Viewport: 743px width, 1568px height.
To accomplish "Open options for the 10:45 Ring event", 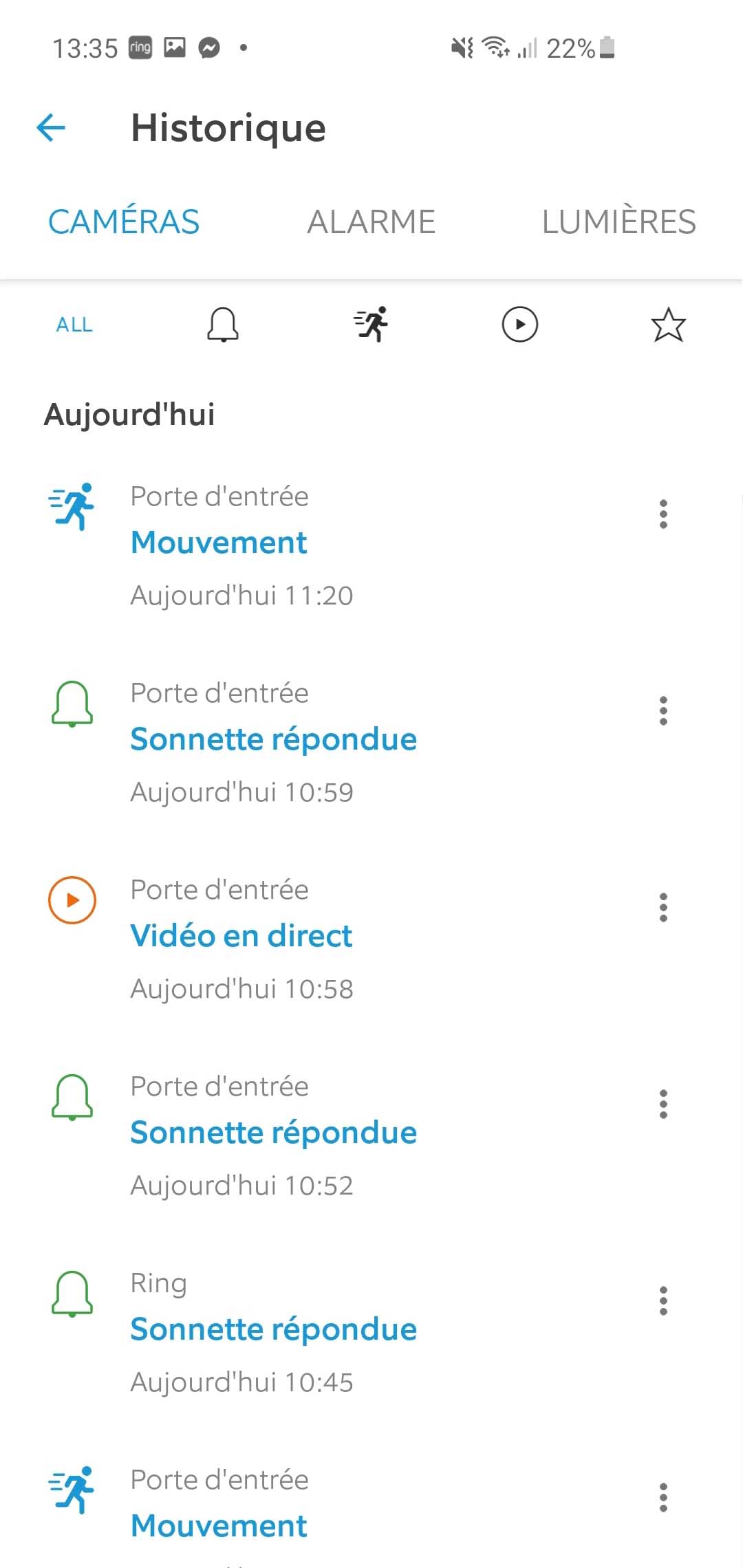I will point(663,1300).
